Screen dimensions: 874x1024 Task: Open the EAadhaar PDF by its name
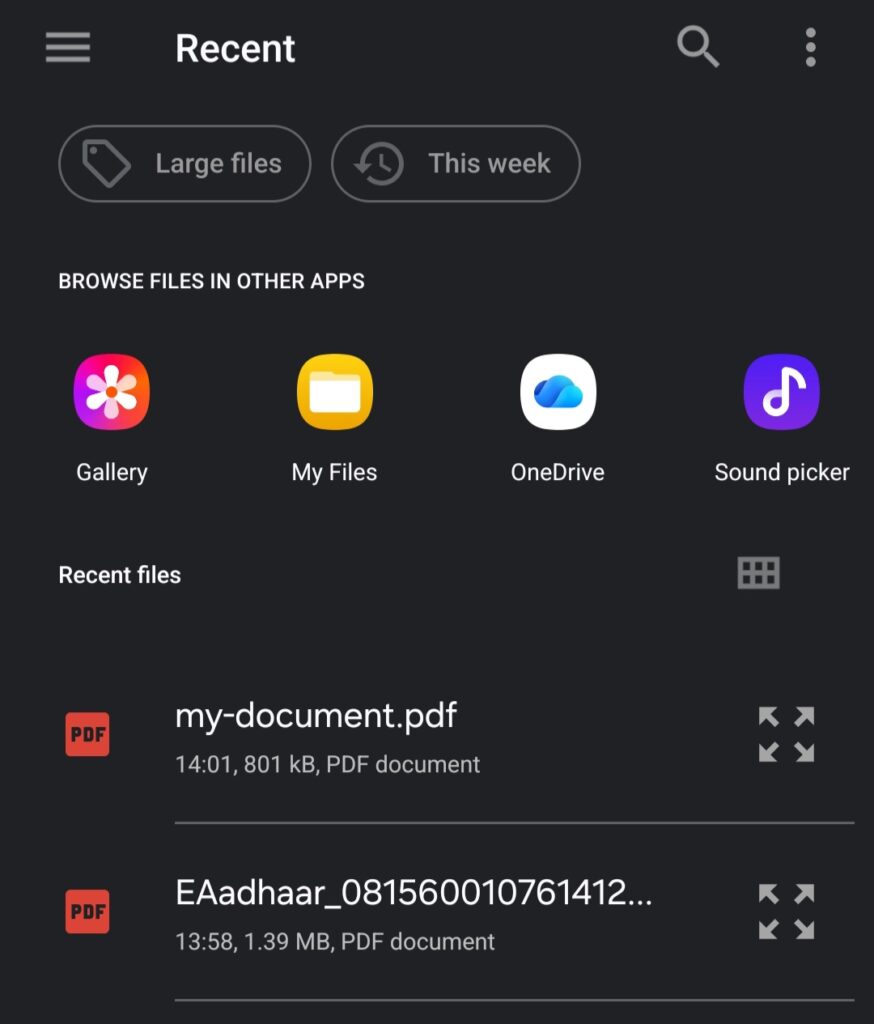[416, 893]
